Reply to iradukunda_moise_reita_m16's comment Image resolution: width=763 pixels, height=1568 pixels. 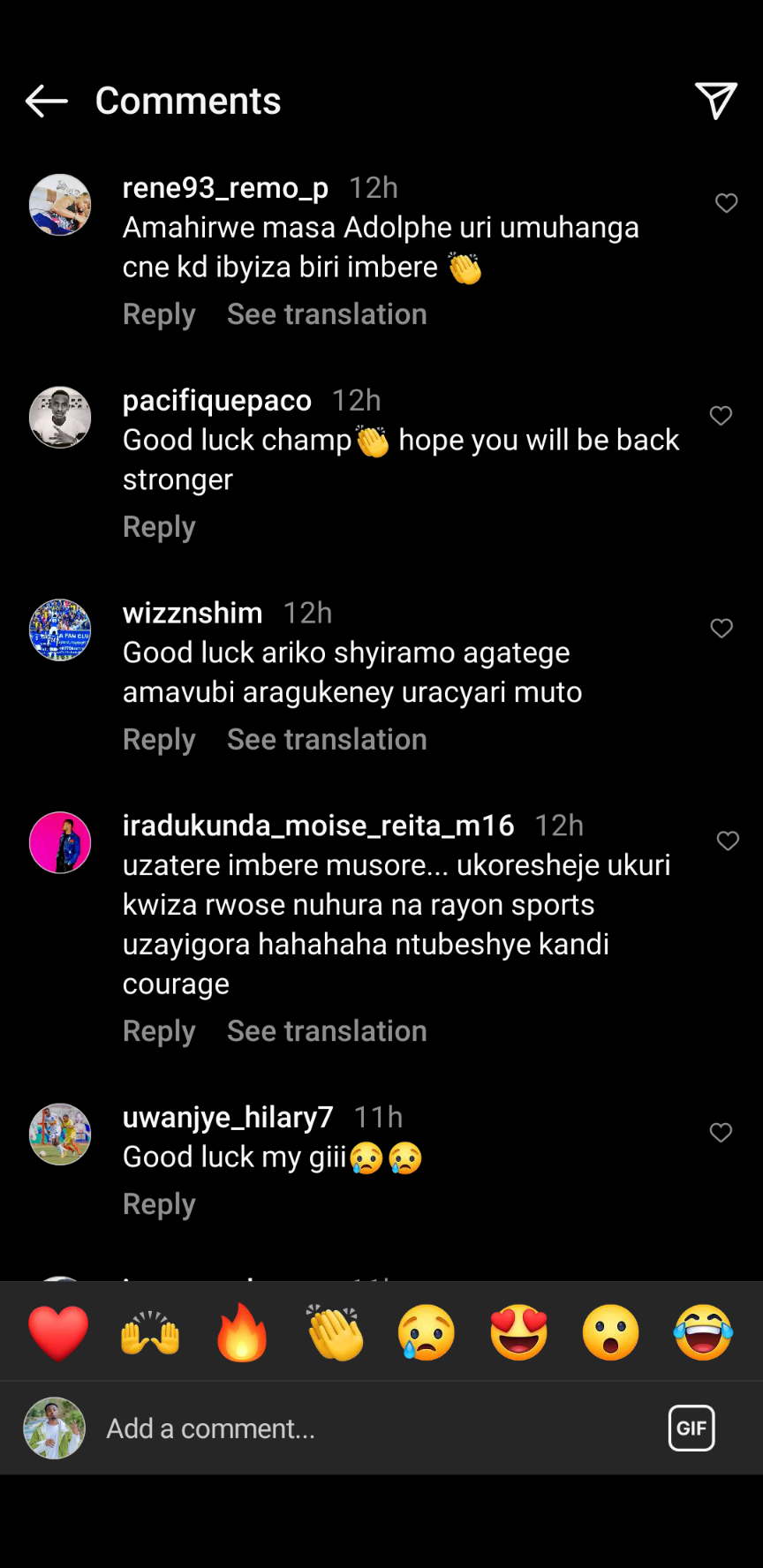(159, 1031)
